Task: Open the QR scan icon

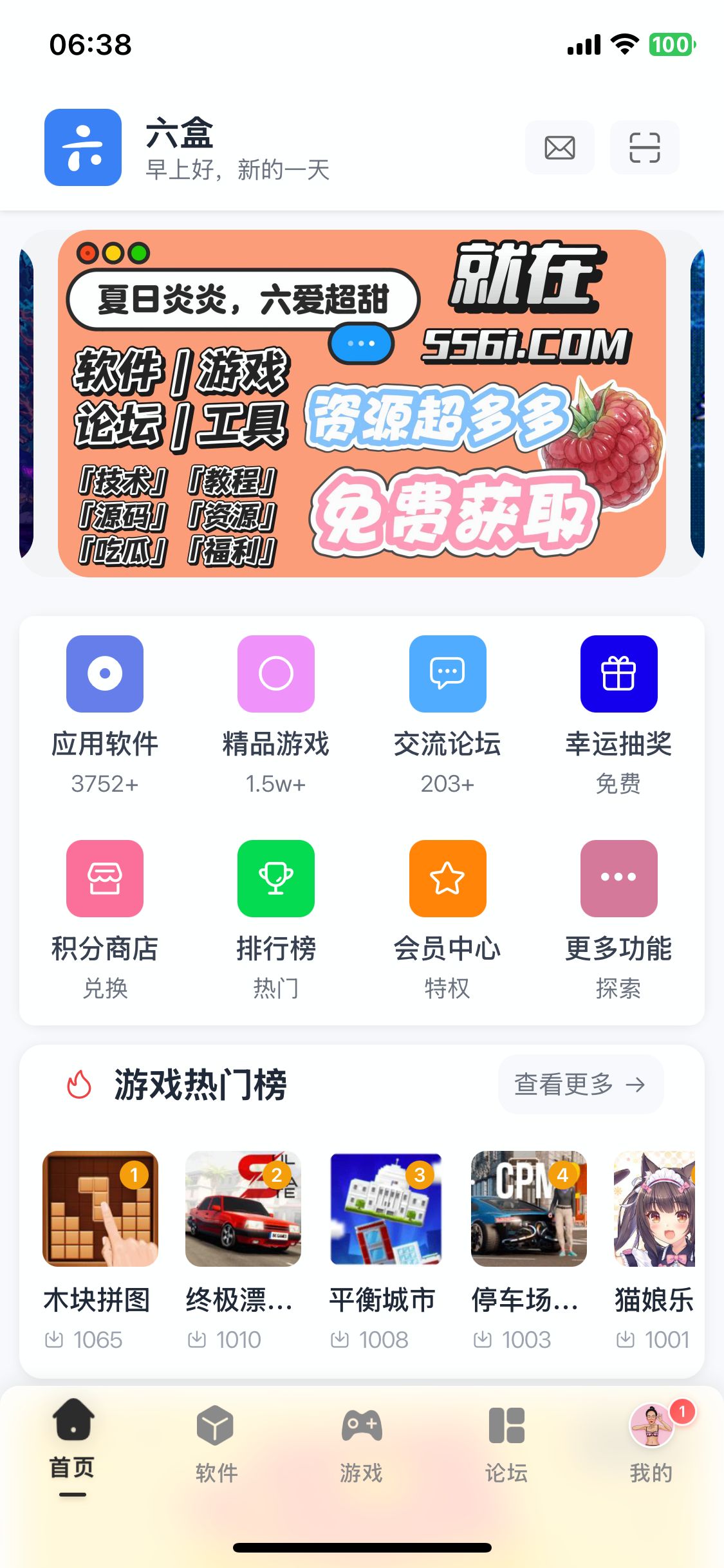Action: coord(644,147)
